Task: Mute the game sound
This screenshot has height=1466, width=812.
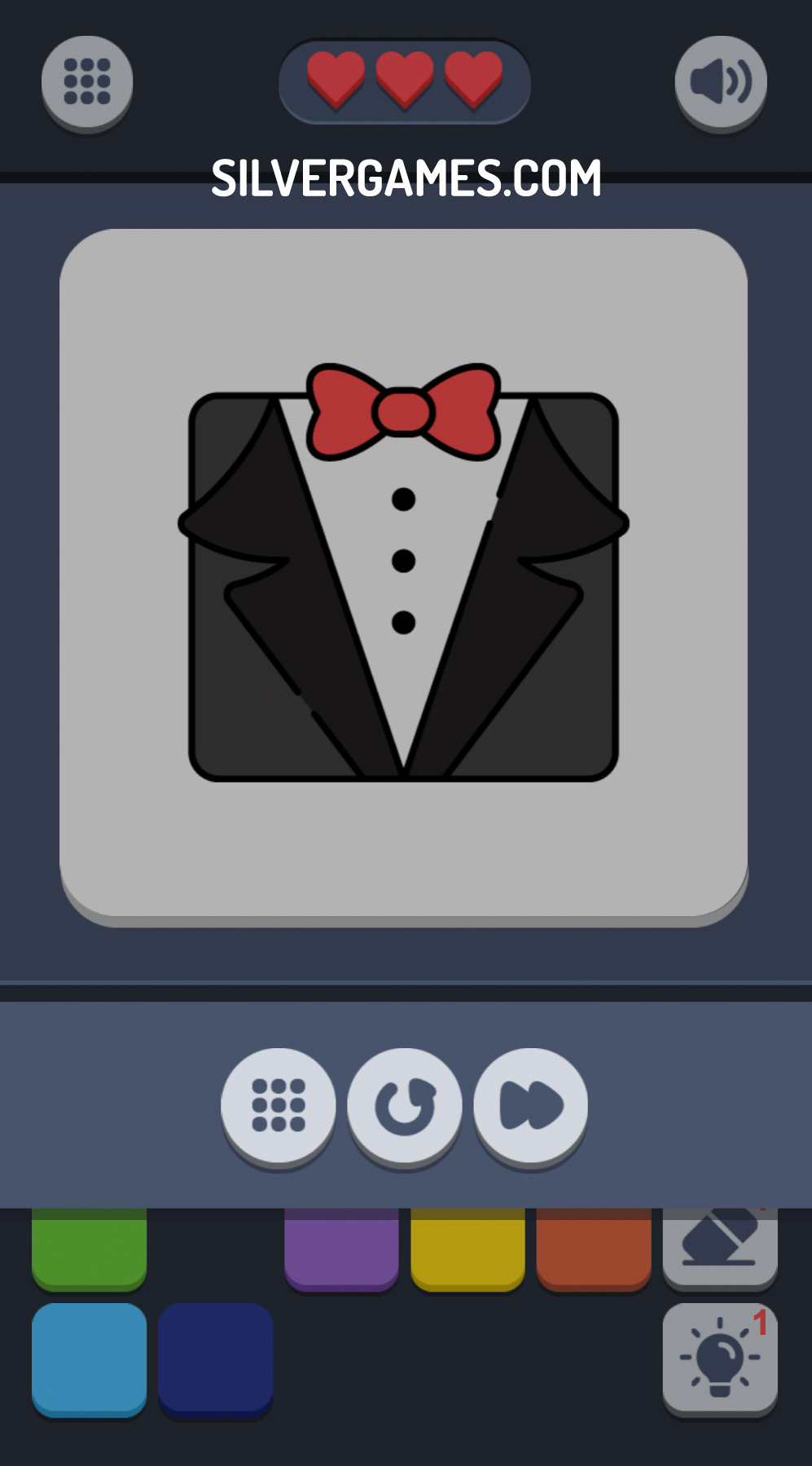Action: click(721, 81)
